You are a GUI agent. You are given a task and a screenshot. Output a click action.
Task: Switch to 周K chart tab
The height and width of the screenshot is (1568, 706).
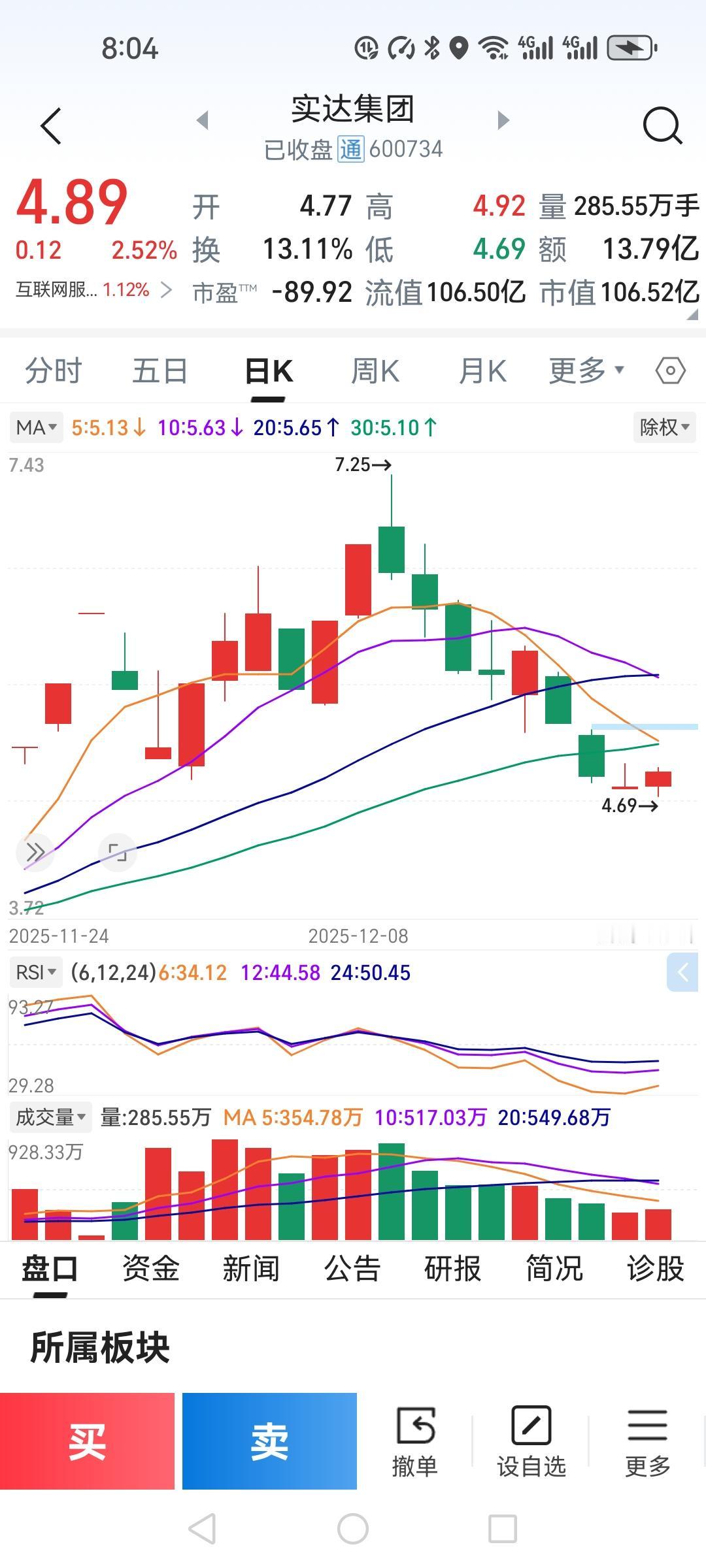(375, 371)
